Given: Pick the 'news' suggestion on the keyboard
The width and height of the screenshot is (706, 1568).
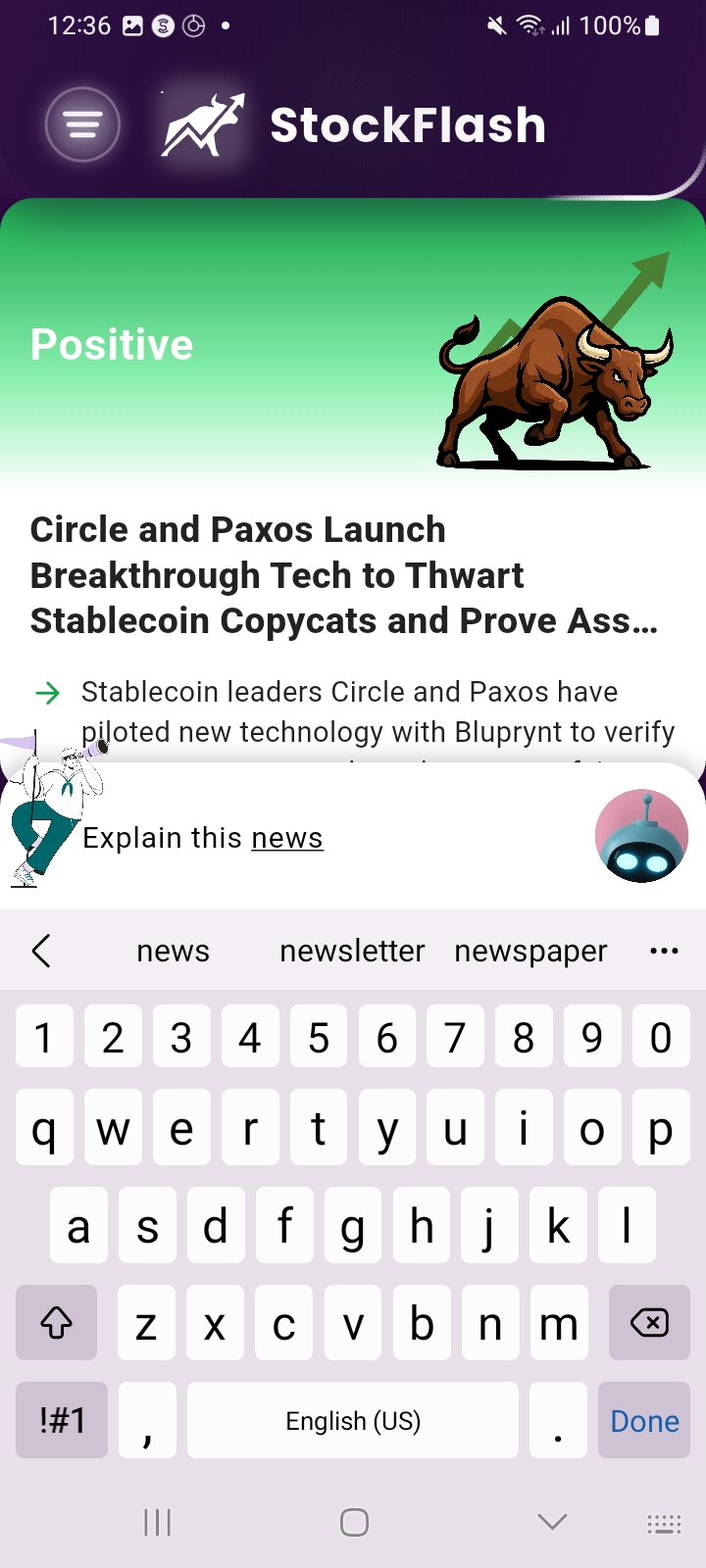Looking at the screenshot, I should click(x=173, y=951).
